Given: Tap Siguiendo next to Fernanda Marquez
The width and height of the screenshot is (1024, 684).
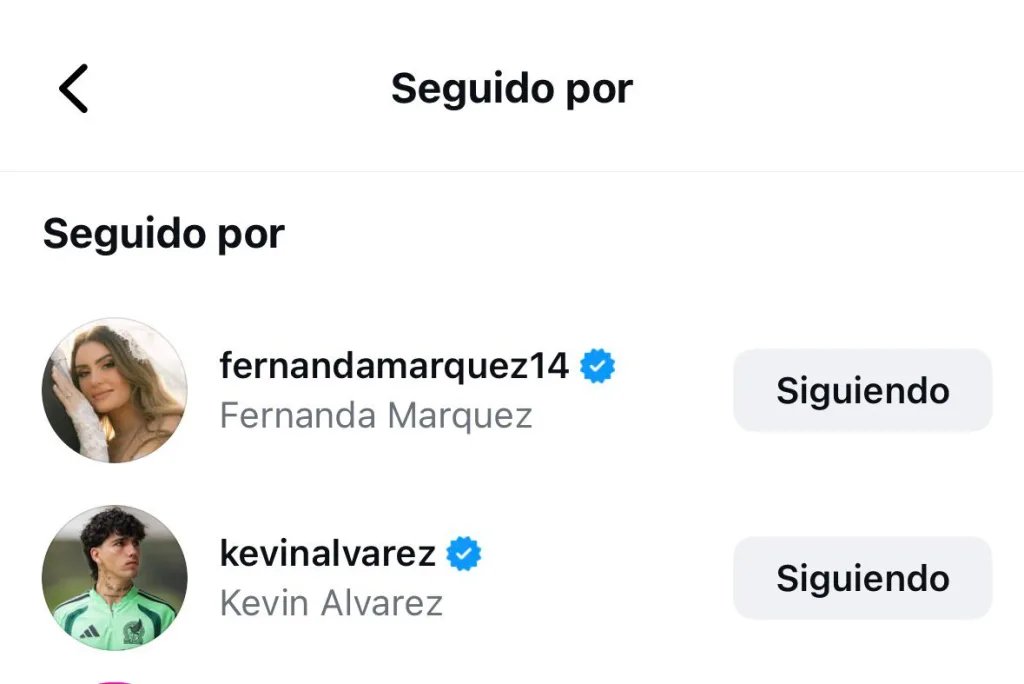Looking at the screenshot, I should point(862,390).
